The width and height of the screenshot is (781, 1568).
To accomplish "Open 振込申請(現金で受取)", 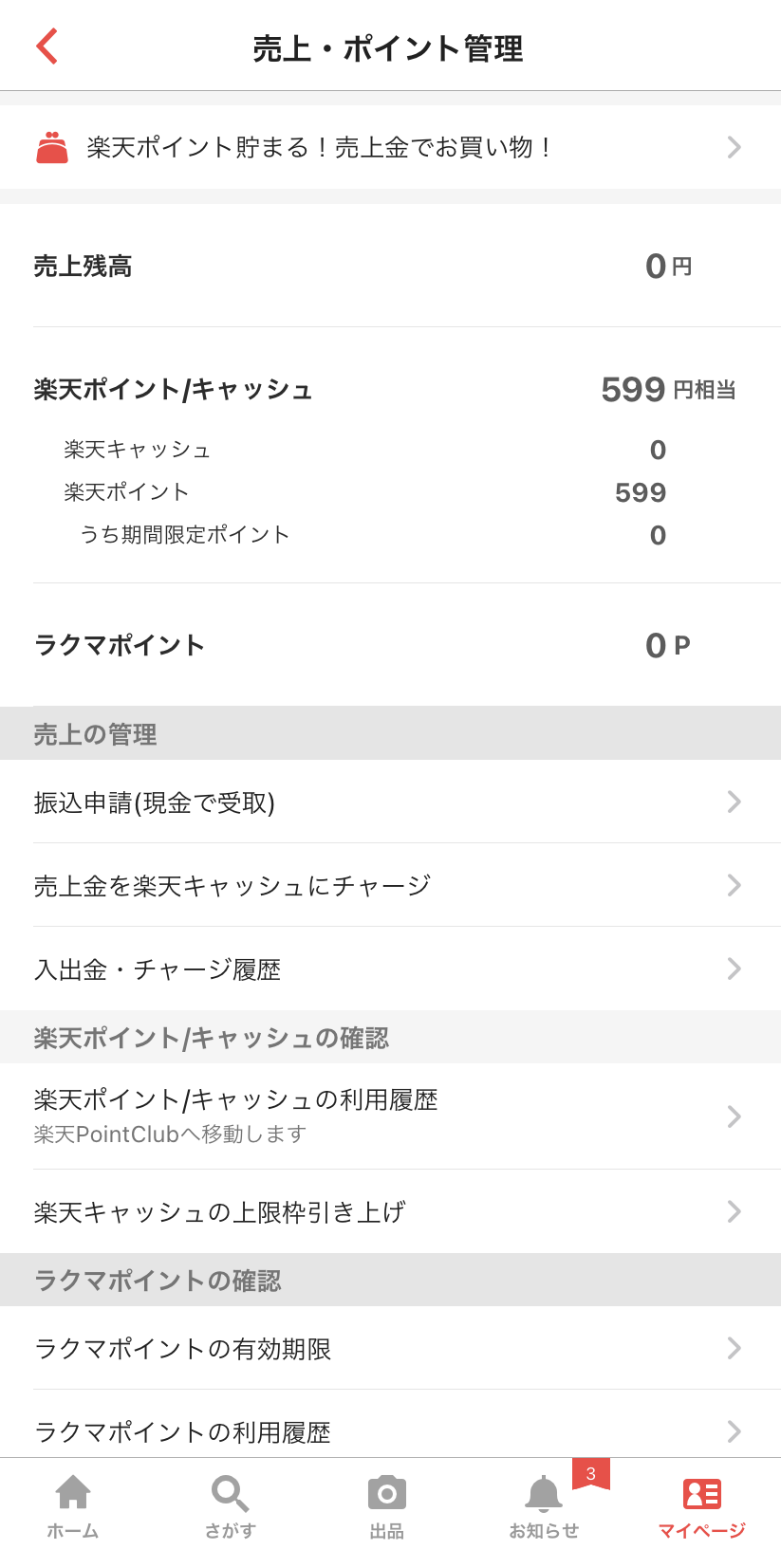I will (x=390, y=802).
